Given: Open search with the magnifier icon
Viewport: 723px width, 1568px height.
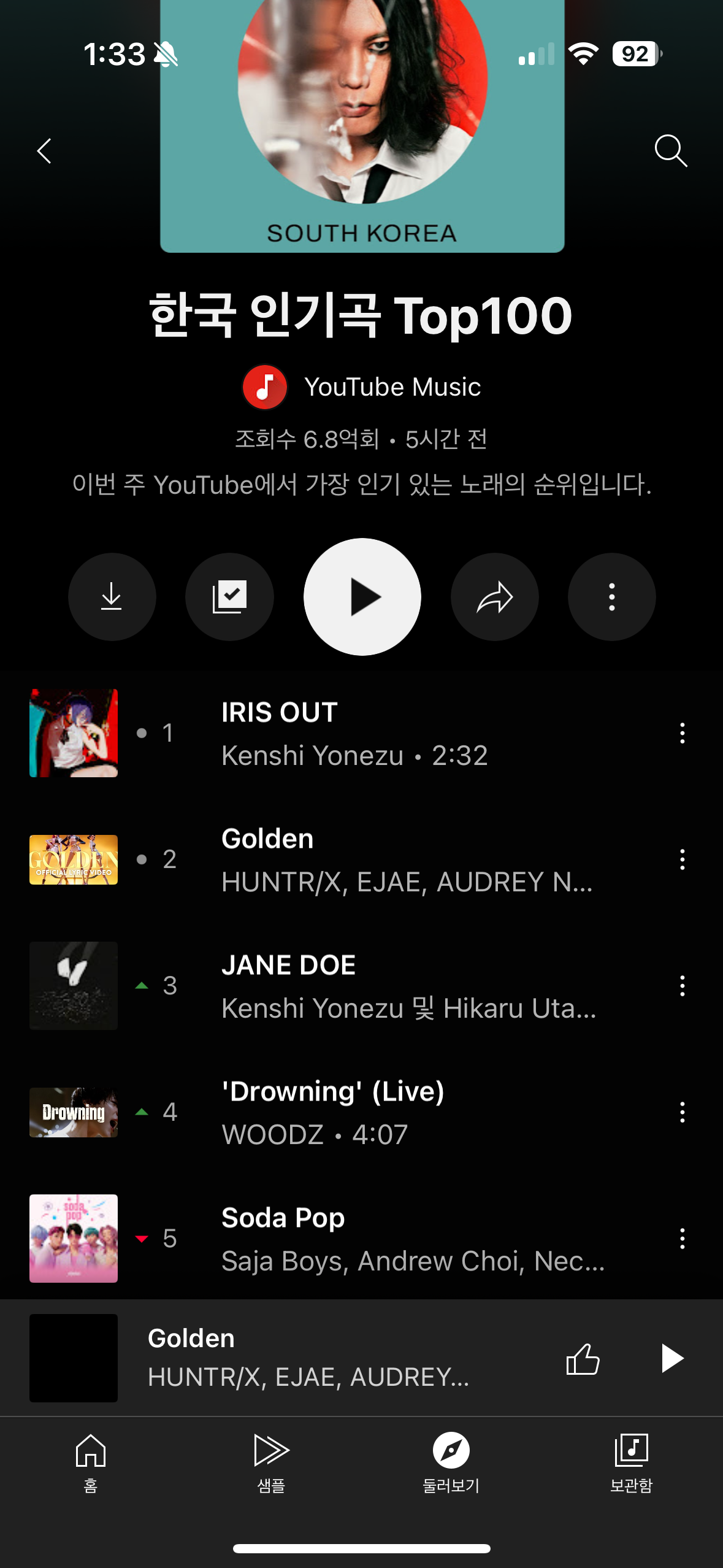Looking at the screenshot, I should (670, 151).
